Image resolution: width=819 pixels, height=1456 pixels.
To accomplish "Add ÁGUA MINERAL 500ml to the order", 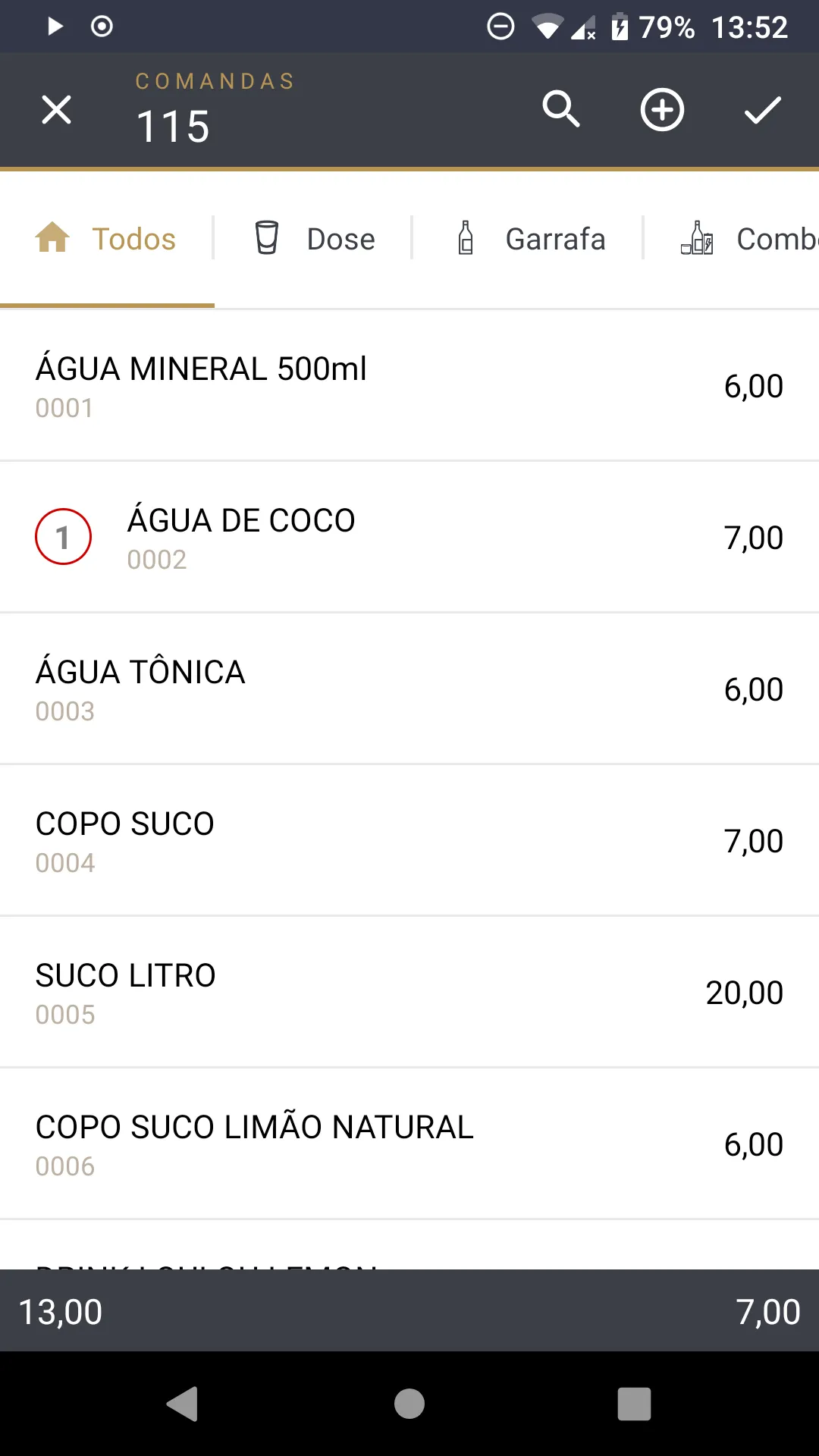I will coord(409,385).
